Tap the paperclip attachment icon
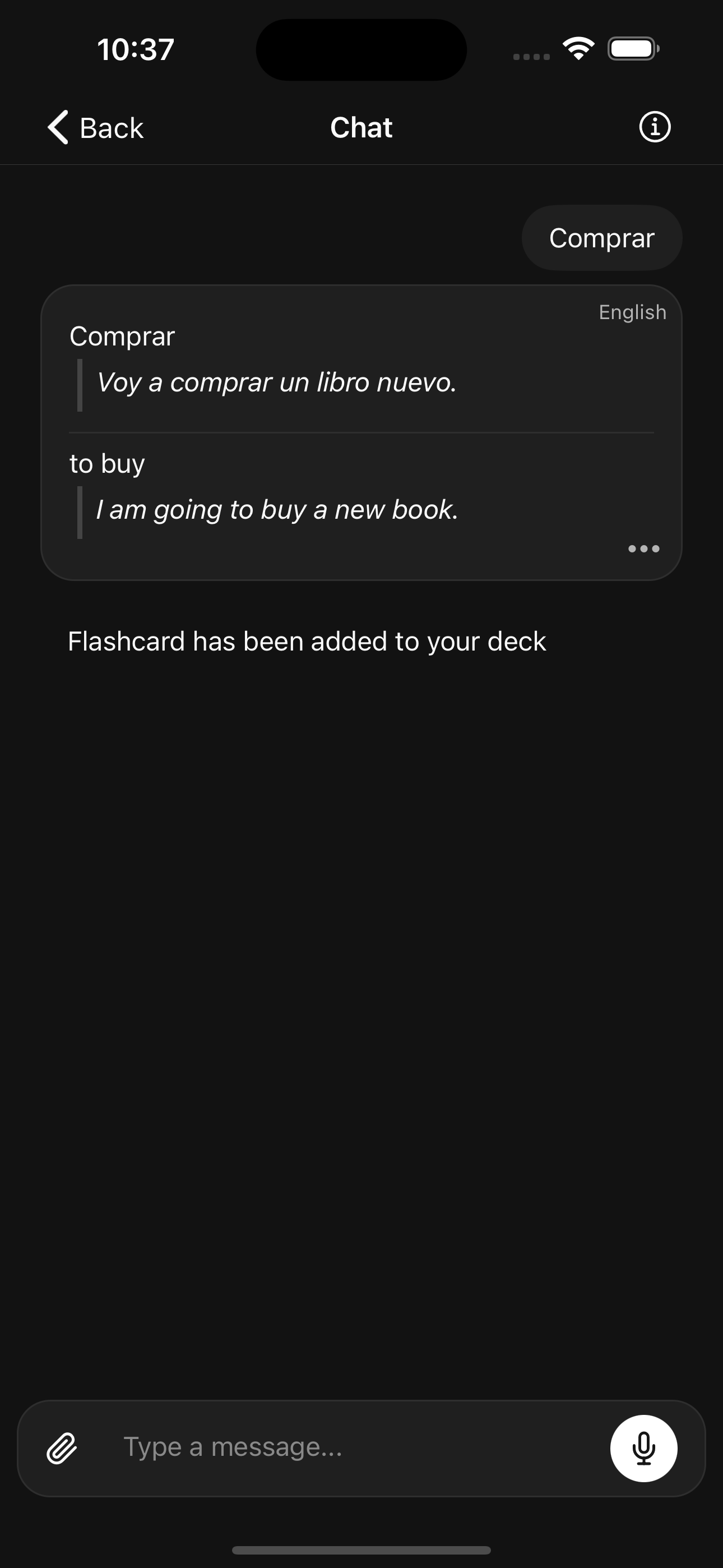Image resolution: width=723 pixels, height=1568 pixels. 63,1447
